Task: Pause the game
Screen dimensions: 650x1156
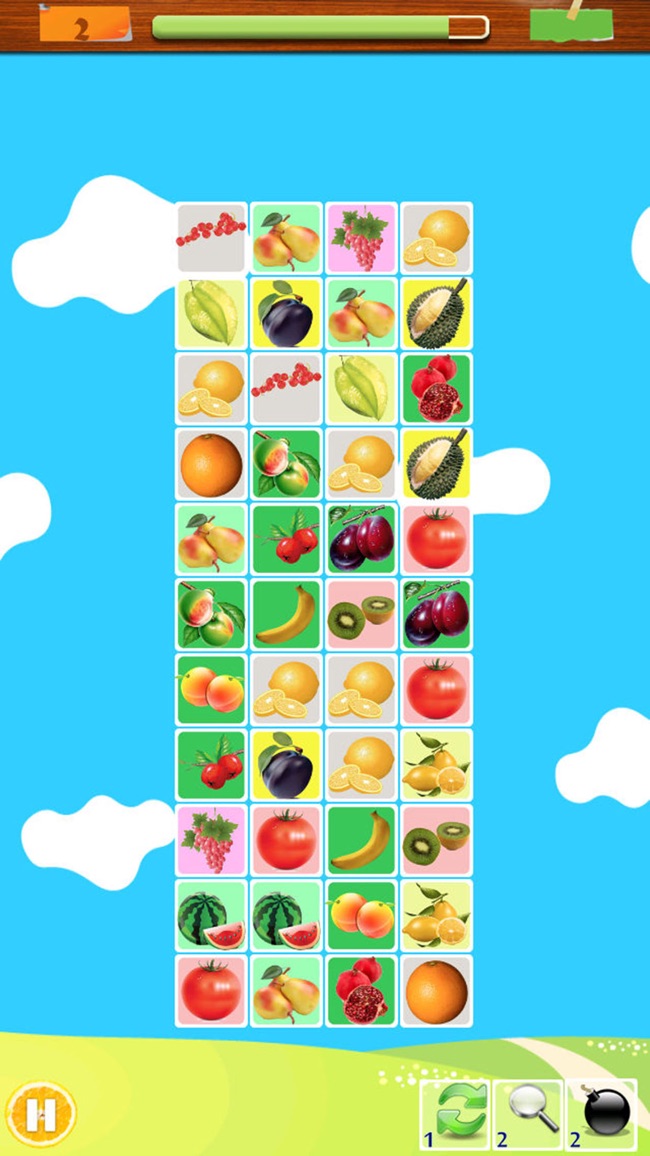Action: (x=41, y=1115)
